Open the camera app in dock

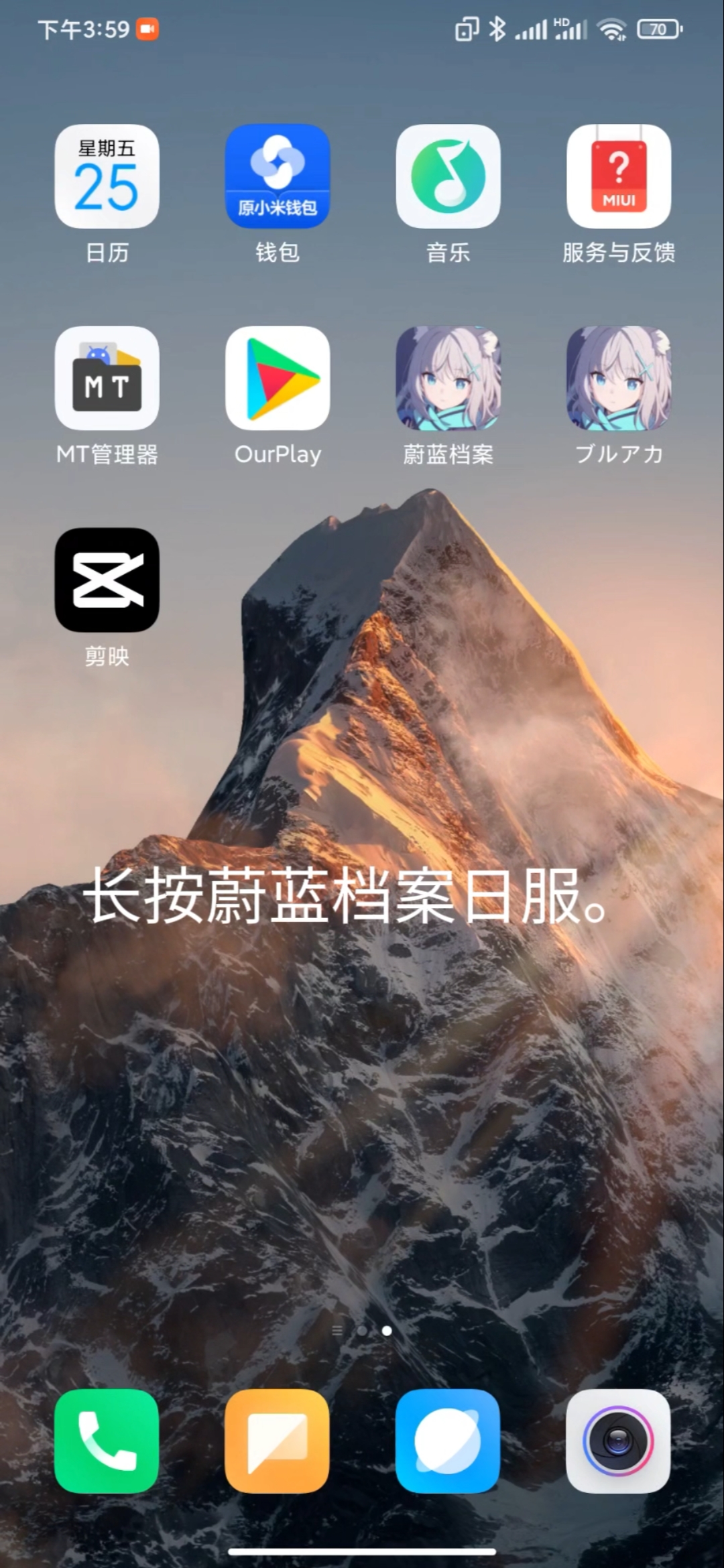[x=619, y=1441]
